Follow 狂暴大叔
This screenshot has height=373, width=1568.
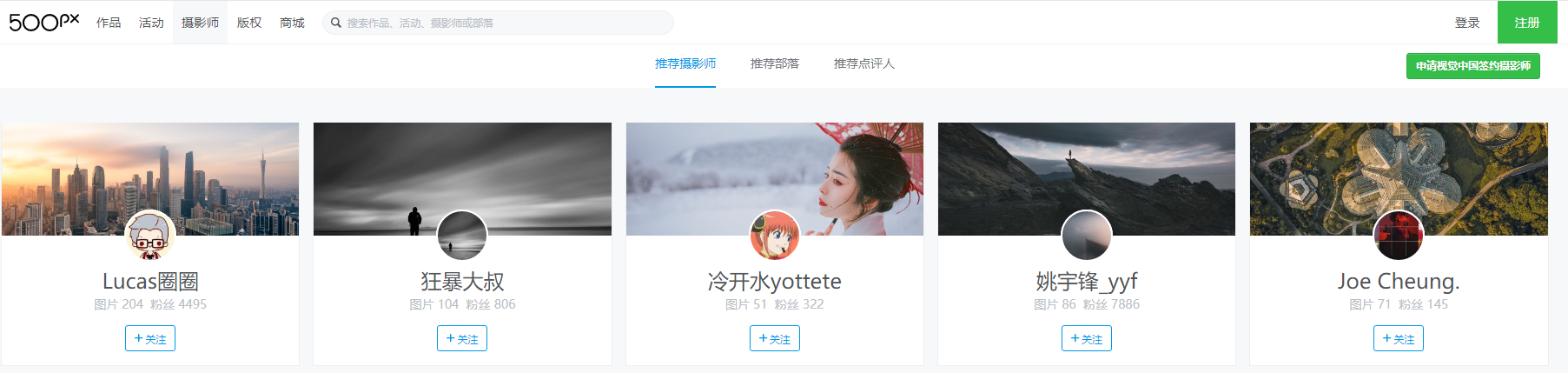click(x=462, y=338)
